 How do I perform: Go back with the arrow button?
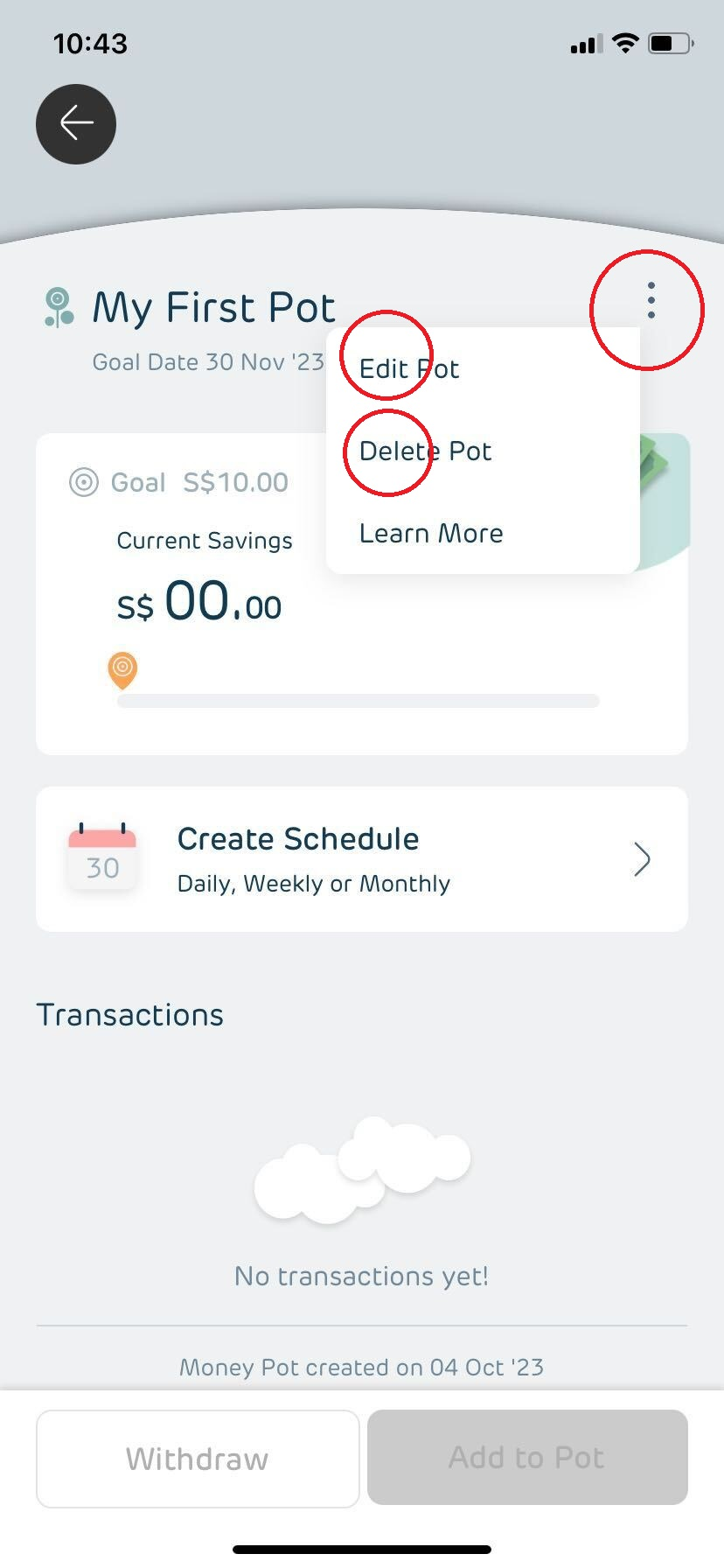(76, 123)
